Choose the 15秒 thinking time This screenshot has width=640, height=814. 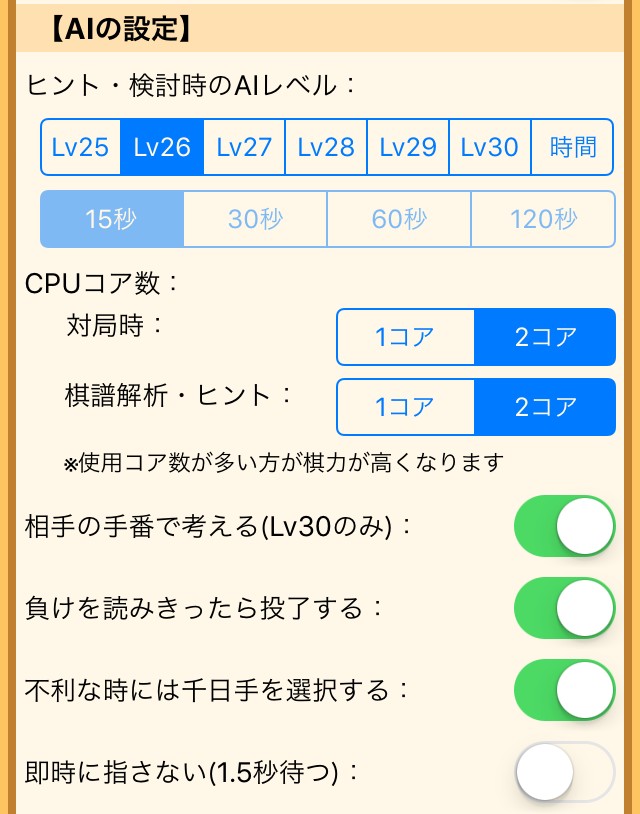point(112,219)
